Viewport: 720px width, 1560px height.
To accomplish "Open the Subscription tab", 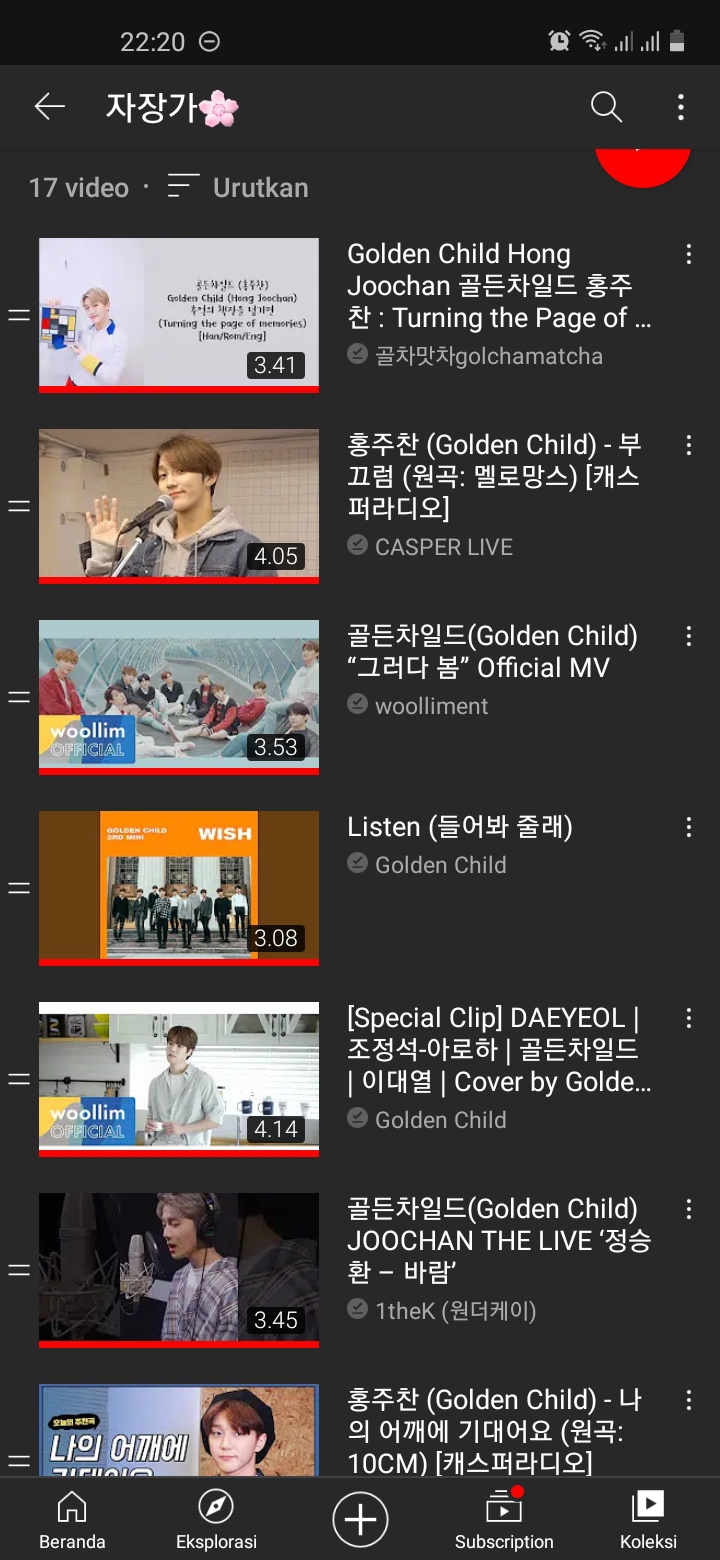I will coord(504,1519).
